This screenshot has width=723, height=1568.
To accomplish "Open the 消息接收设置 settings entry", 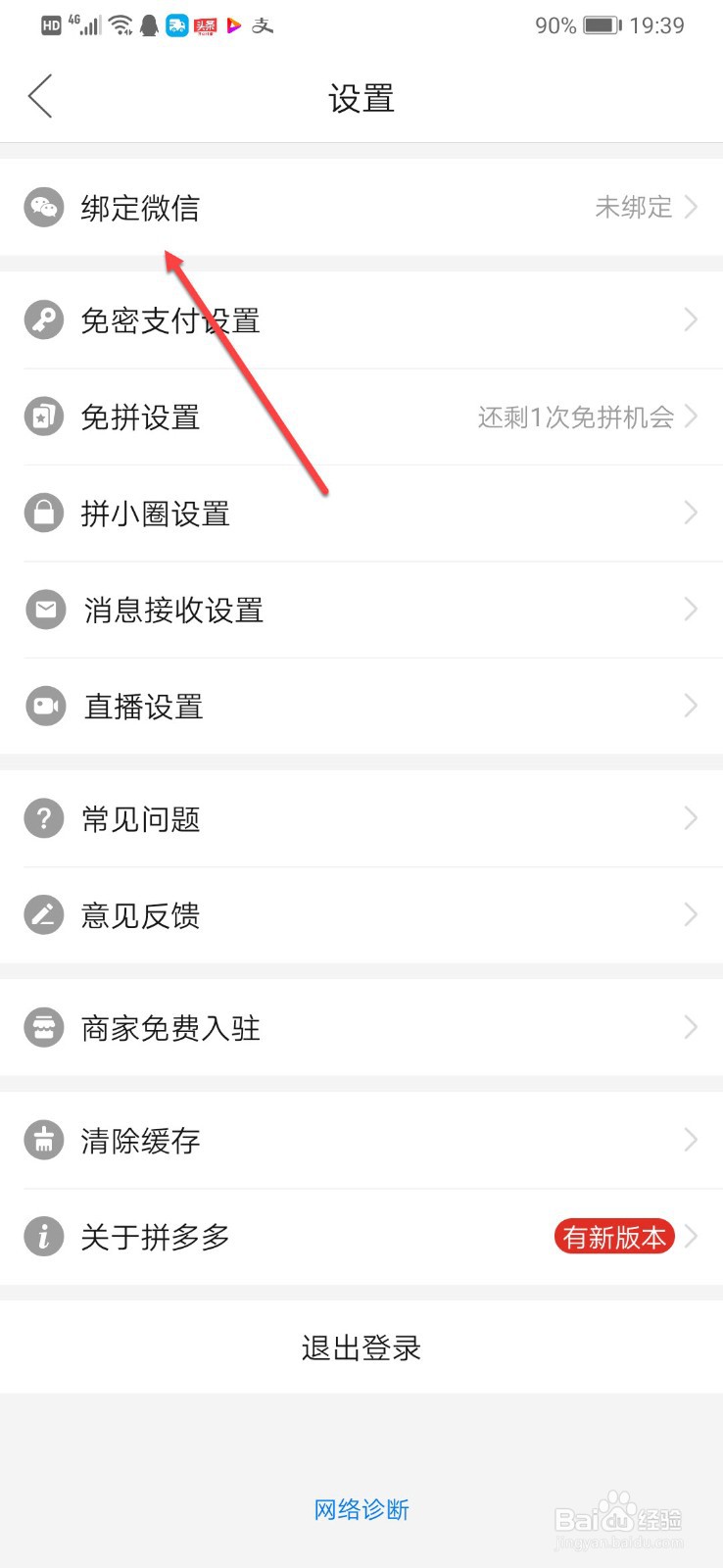I will point(690,609).
